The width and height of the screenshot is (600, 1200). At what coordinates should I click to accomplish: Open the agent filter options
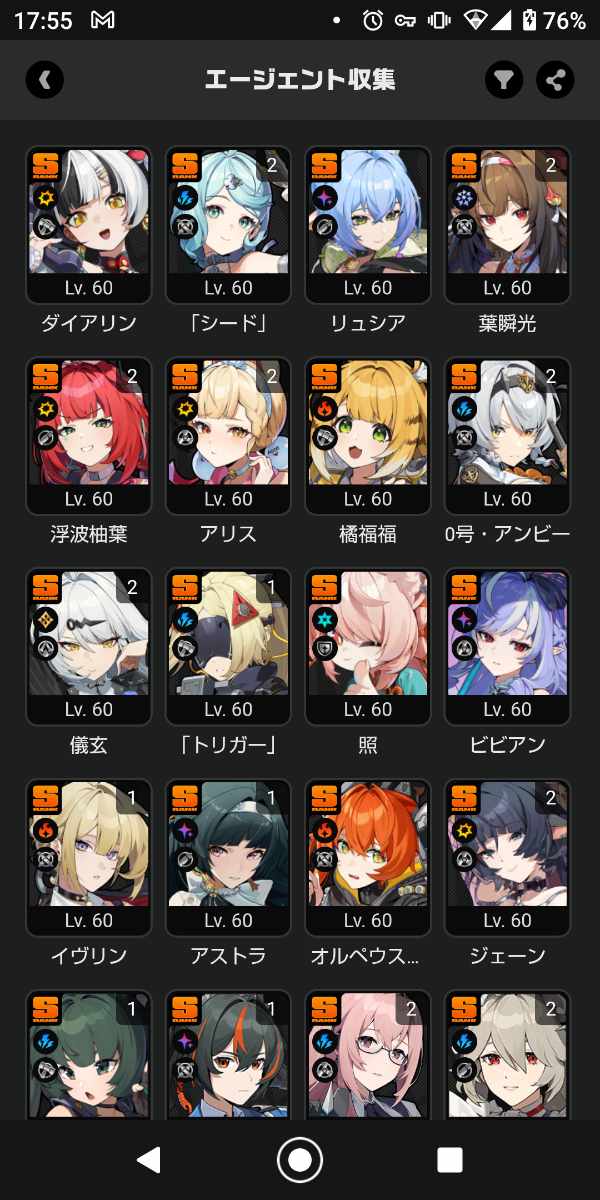(505, 80)
